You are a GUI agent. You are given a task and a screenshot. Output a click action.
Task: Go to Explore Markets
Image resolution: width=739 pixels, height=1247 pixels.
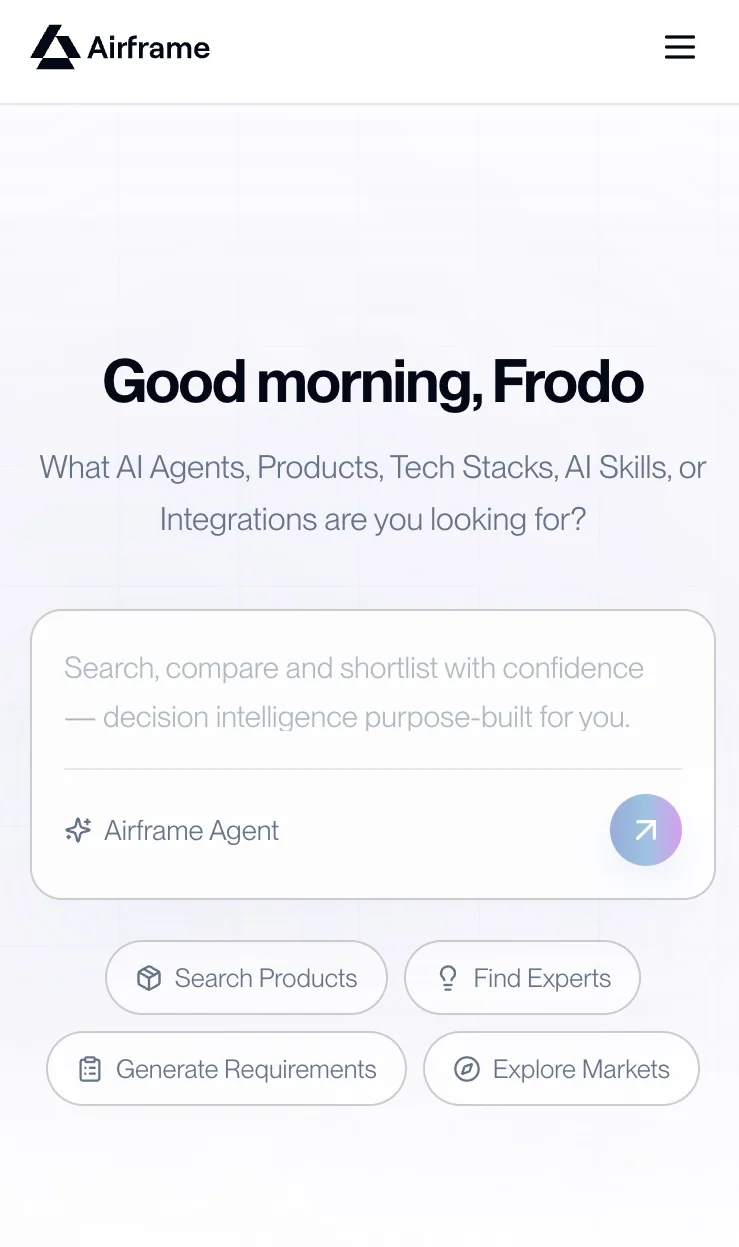tap(561, 1069)
